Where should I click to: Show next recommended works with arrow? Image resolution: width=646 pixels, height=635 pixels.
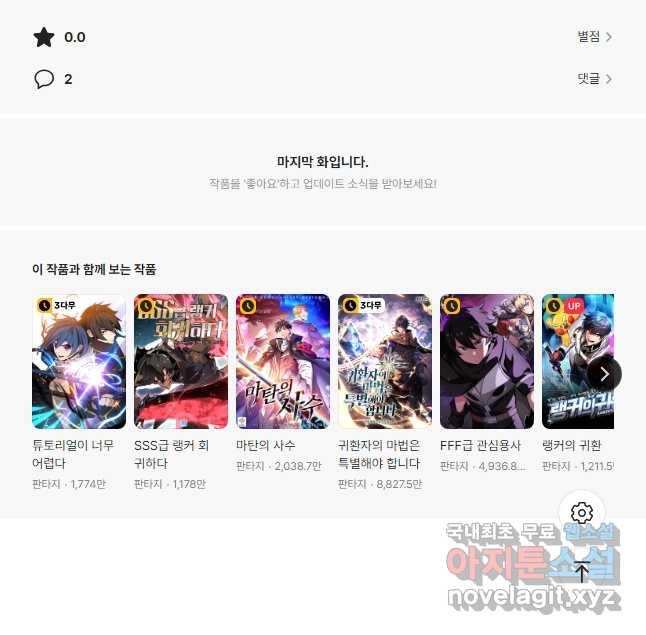tap(604, 373)
